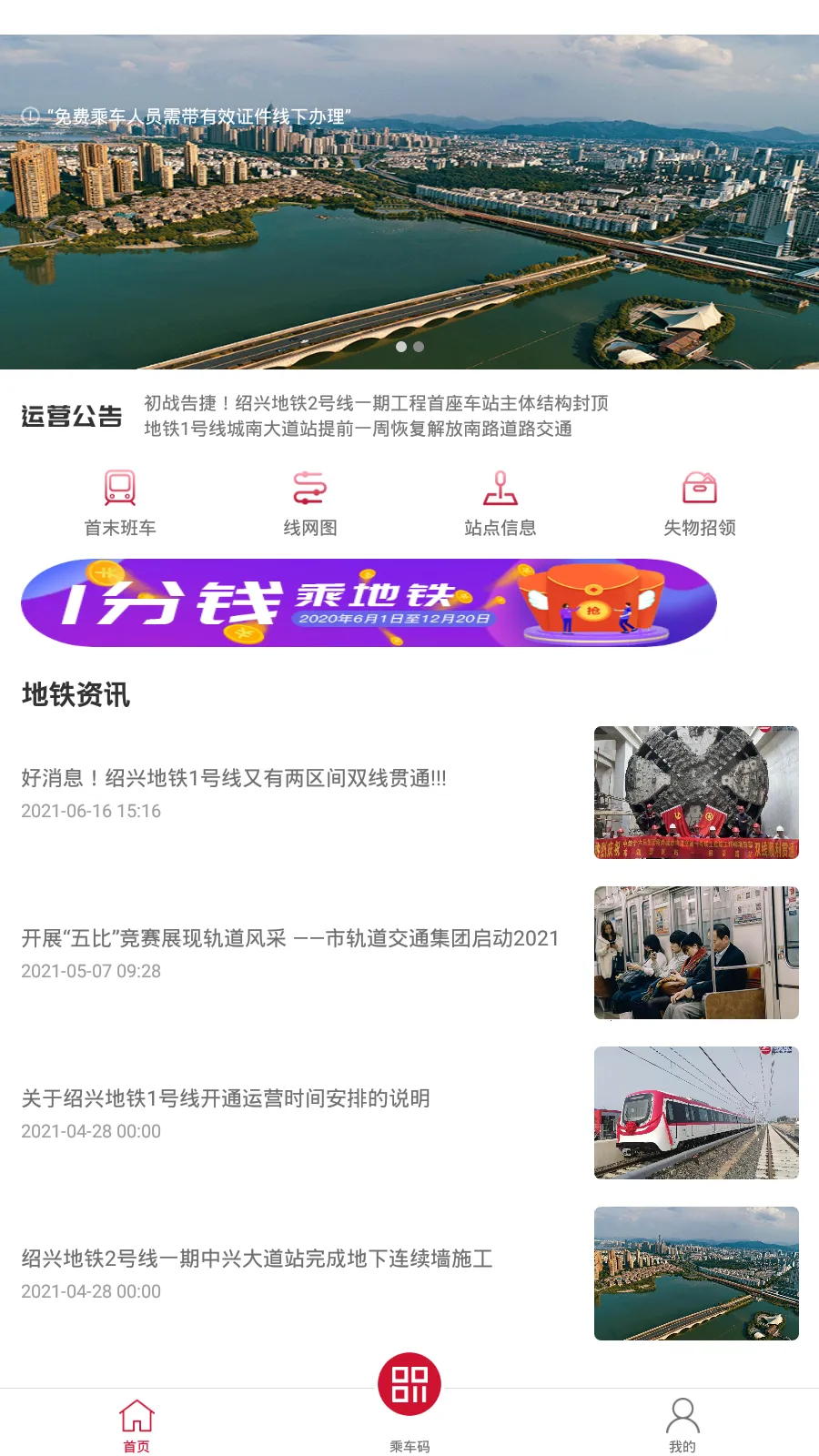Select the second banner page dot
Image resolution: width=819 pixels, height=1456 pixels.
tap(419, 347)
